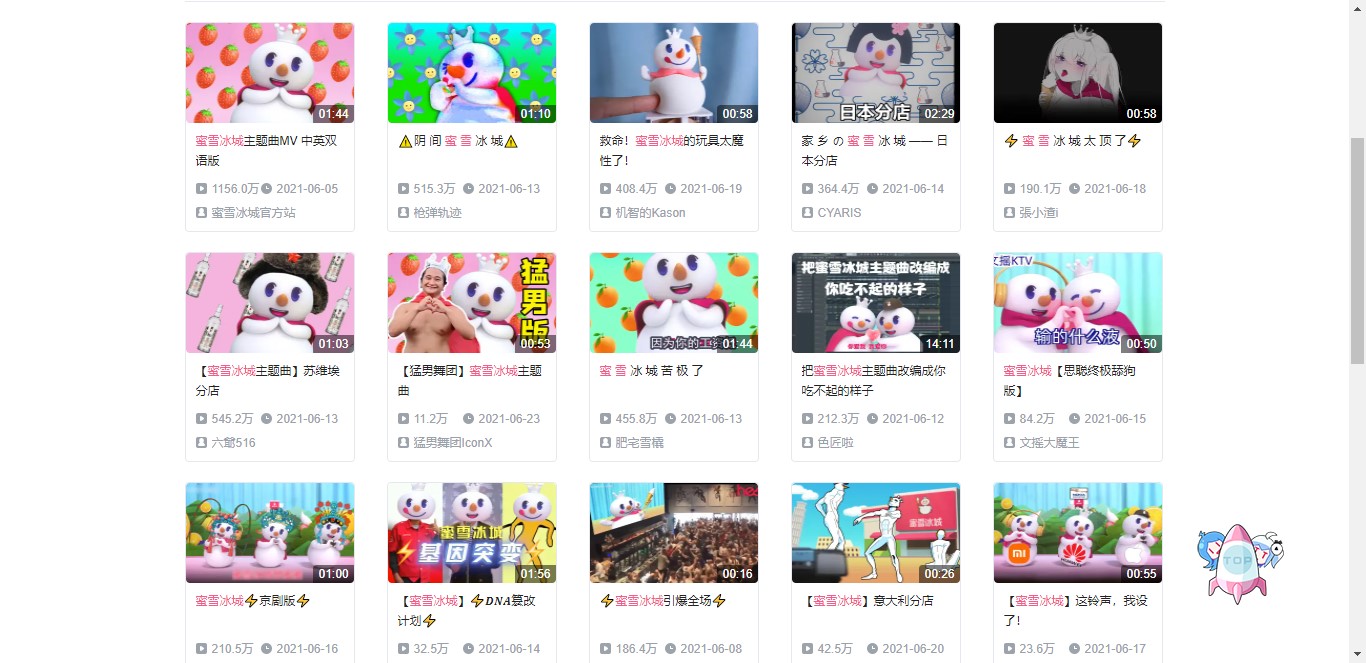Open the 蜜雪冰城太顶了 video
The width and height of the screenshot is (1366, 663).
coord(1077,73)
